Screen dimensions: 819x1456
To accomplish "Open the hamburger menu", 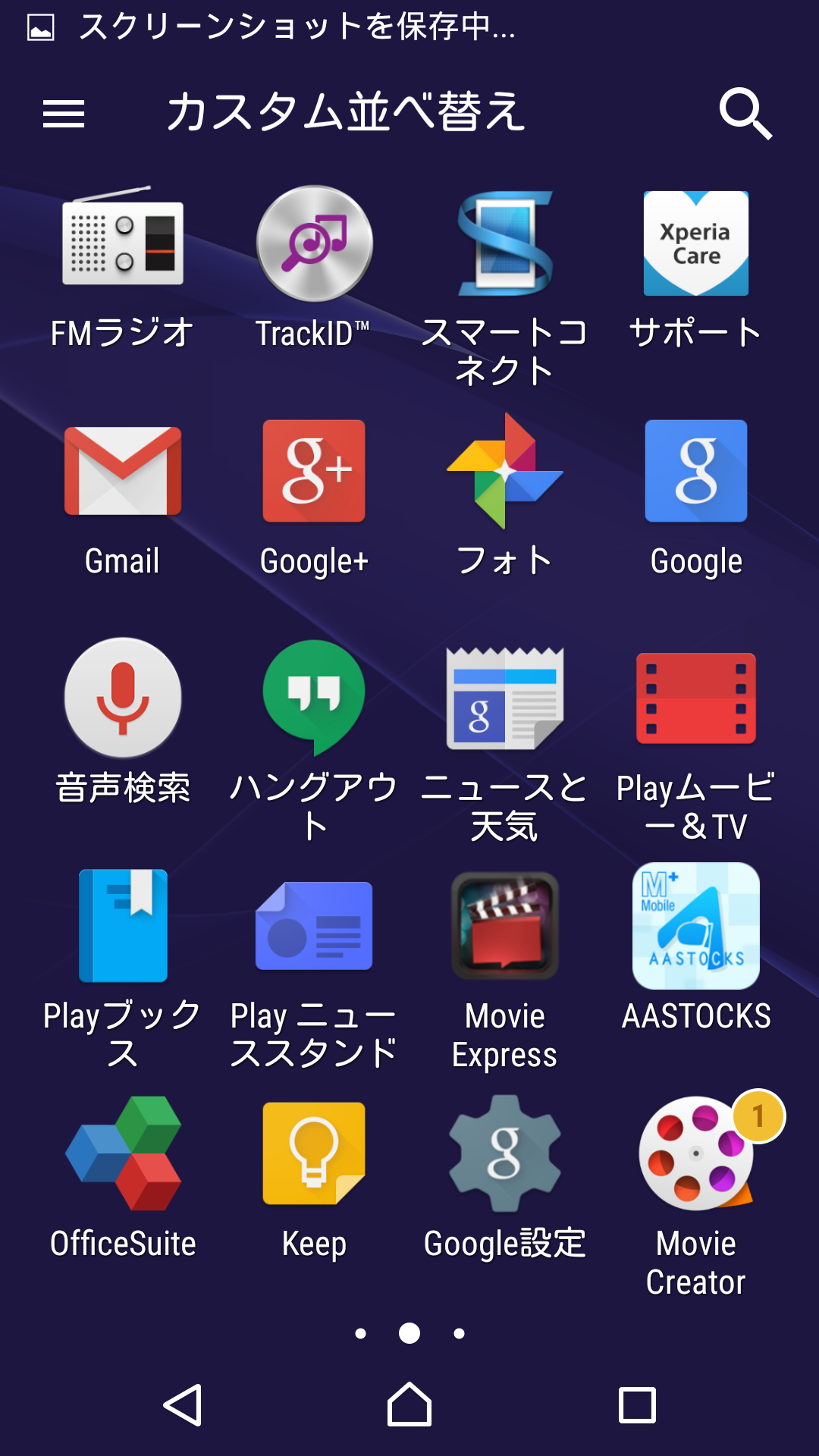I will click(x=64, y=114).
